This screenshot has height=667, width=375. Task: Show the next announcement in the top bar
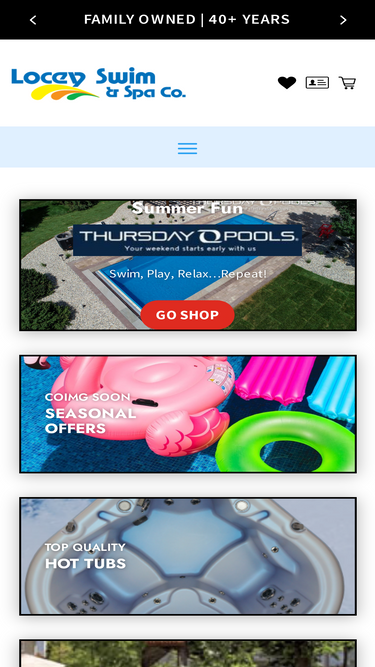click(343, 20)
